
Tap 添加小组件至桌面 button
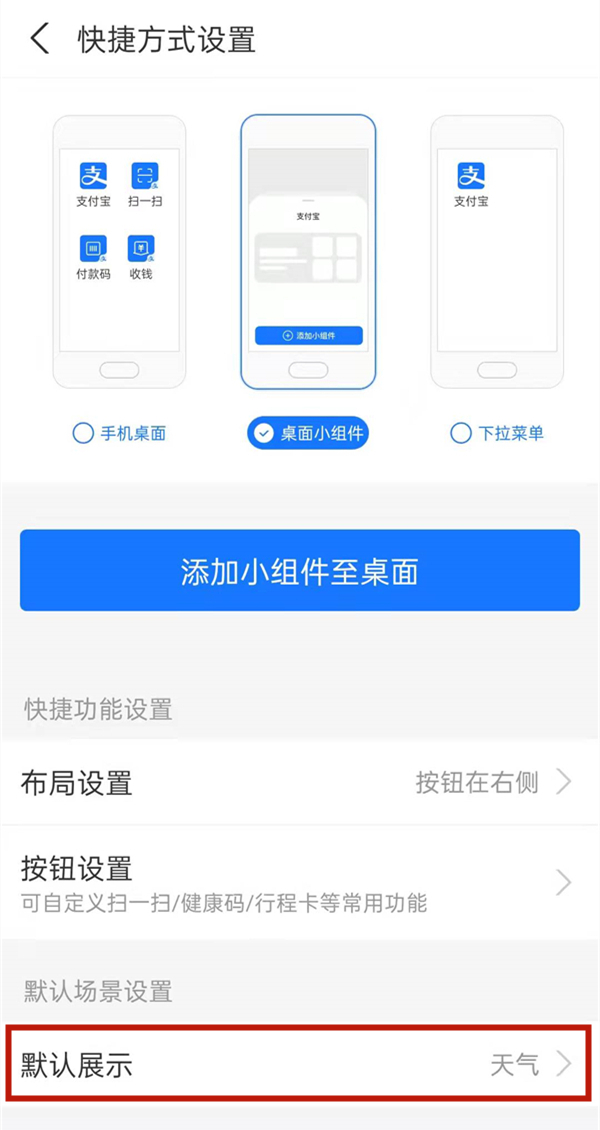click(x=300, y=570)
